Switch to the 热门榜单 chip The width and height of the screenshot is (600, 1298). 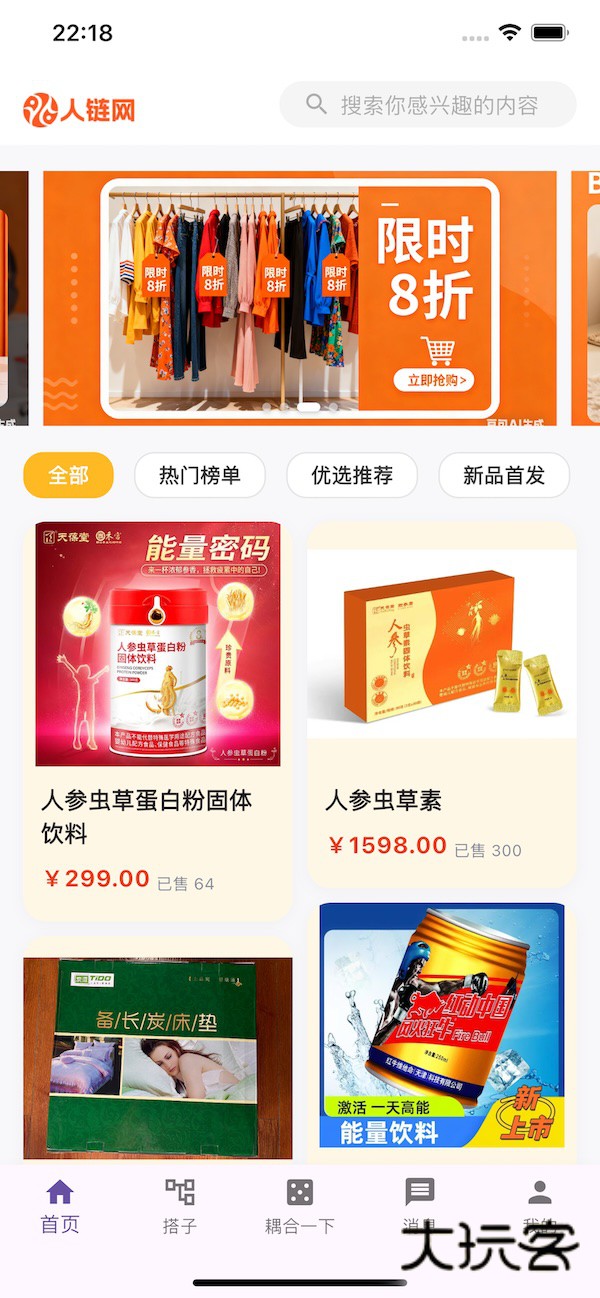click(x=200, y=475)
